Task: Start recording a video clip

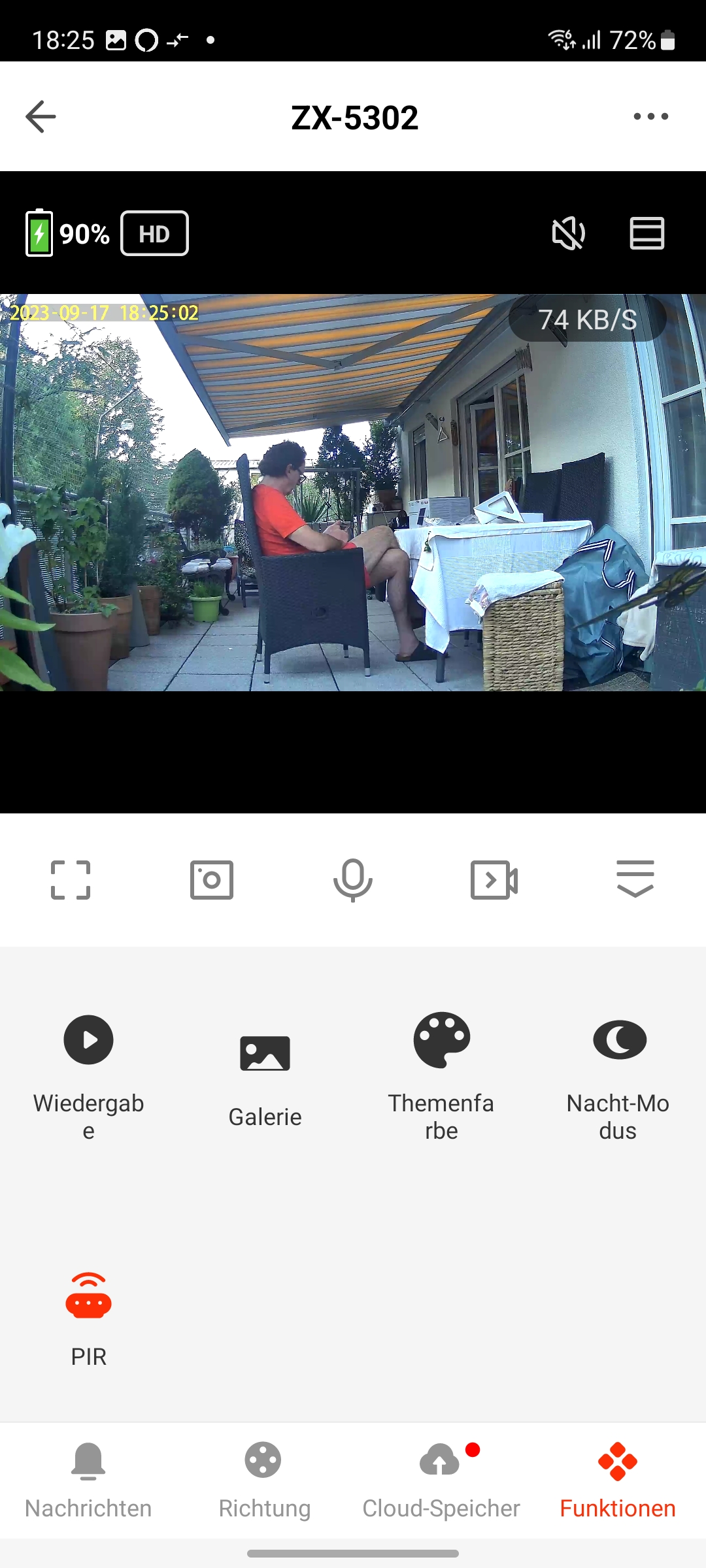Action: 494,880
